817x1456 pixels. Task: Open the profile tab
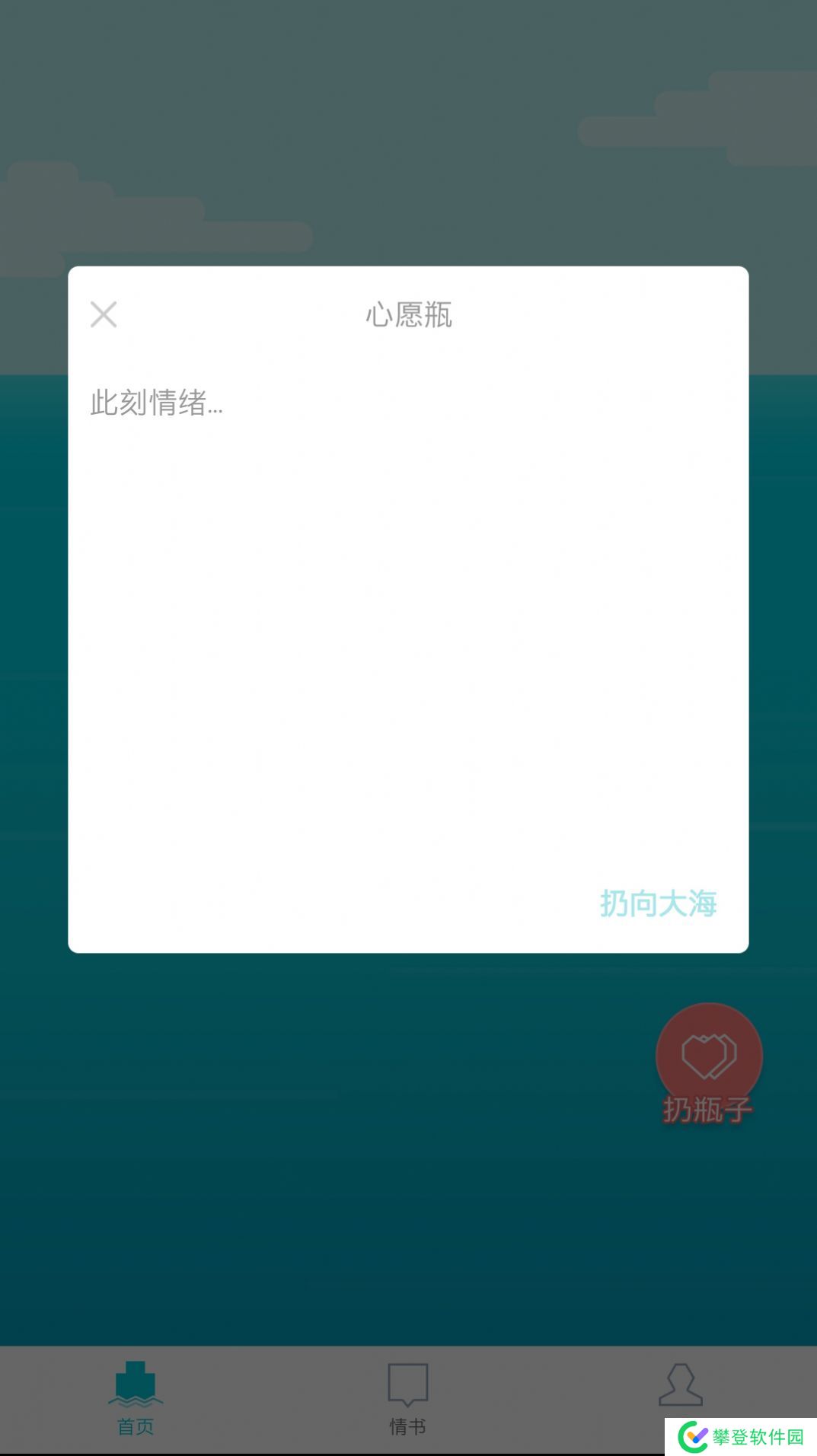[680, 1385]
